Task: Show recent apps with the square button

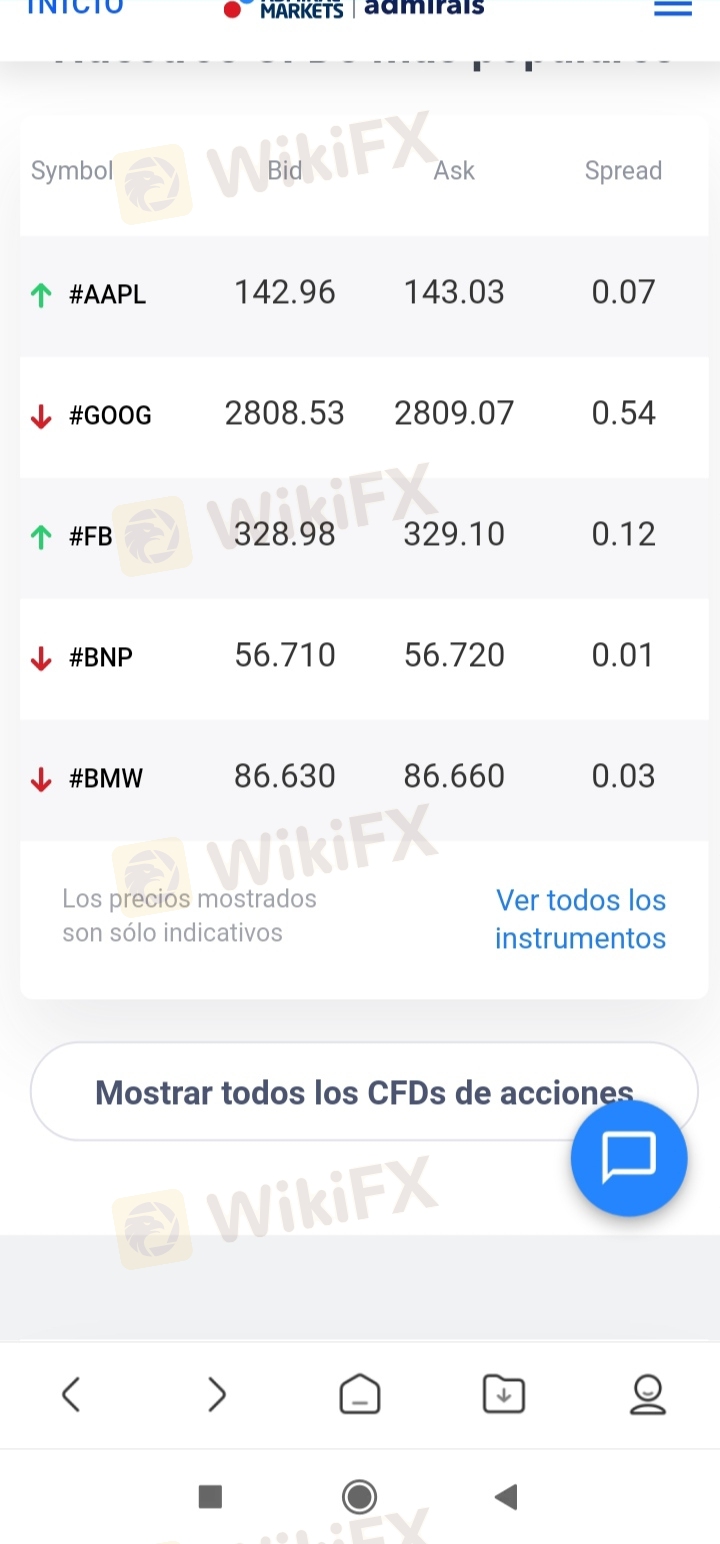Action: pos(210,1497)
